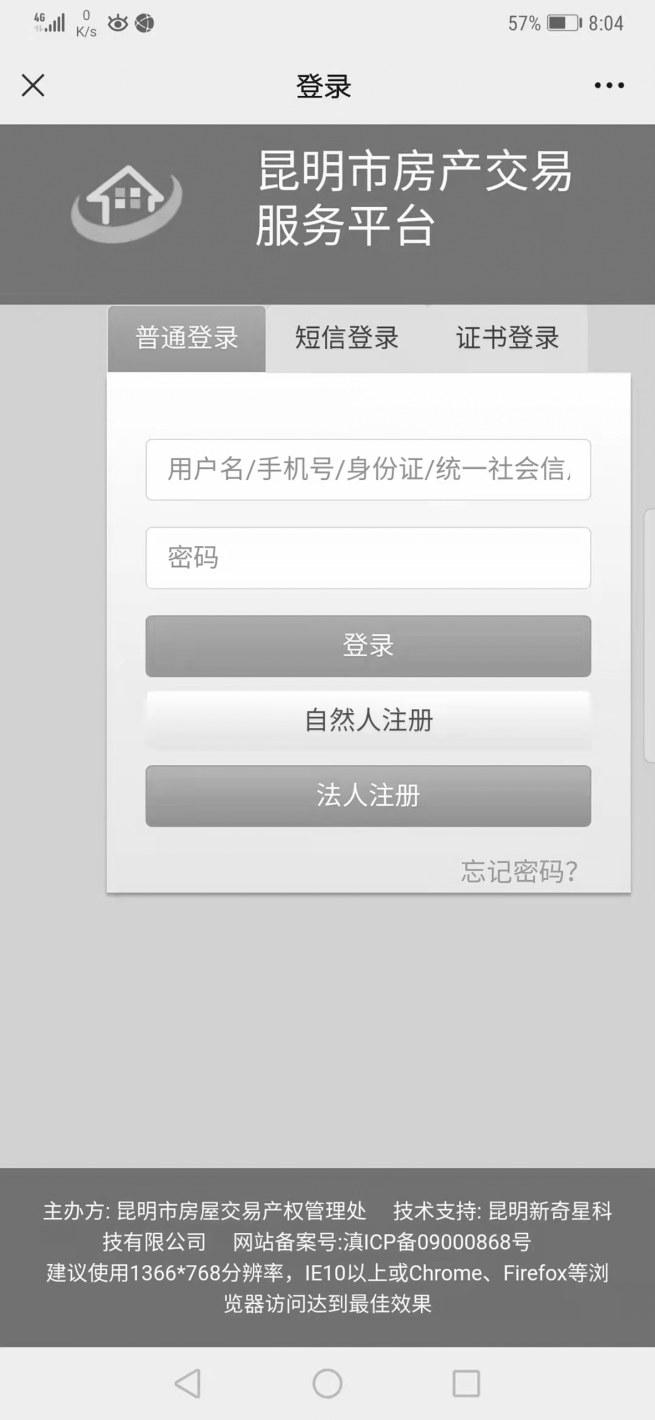Tap the system back button
The height and width of the screenshot is (1420, 655).
[187, 1383]
